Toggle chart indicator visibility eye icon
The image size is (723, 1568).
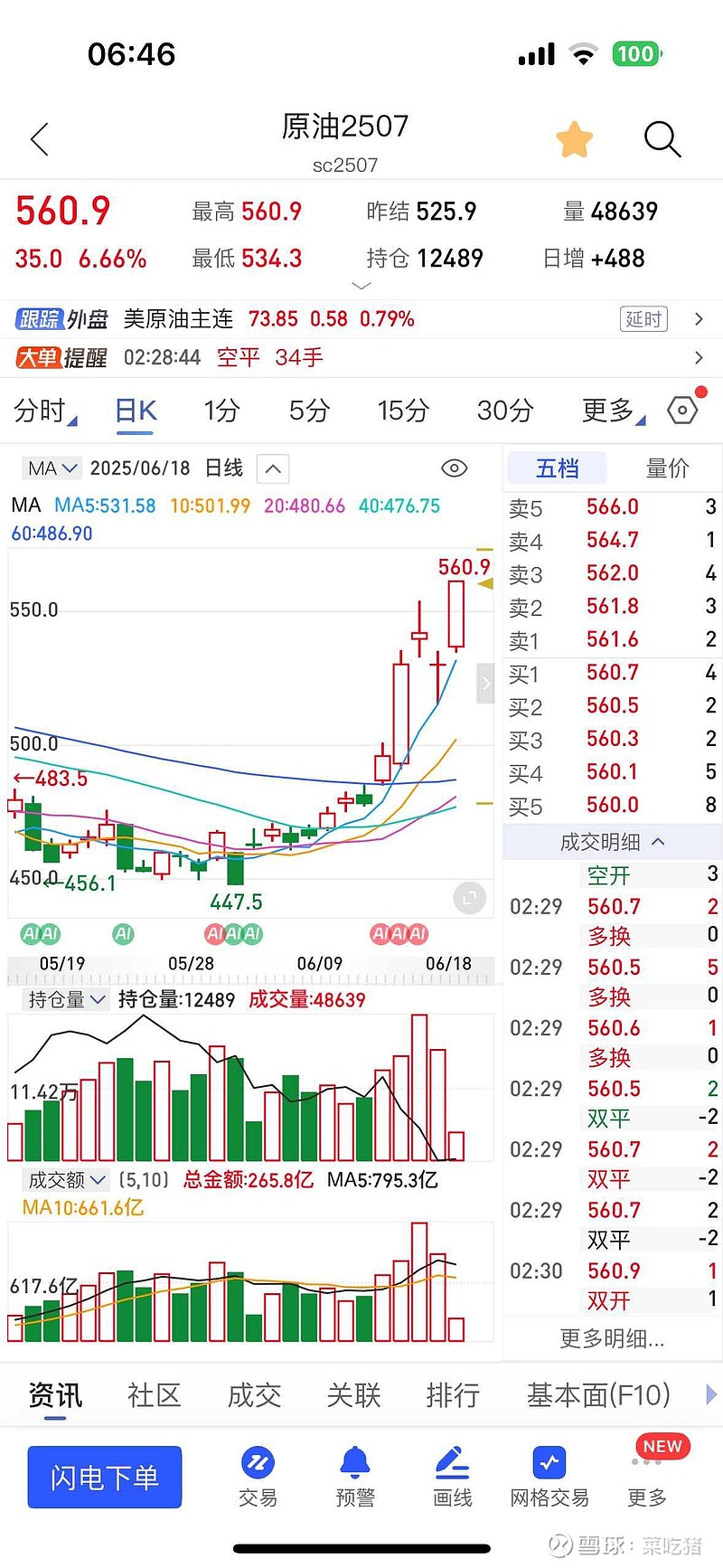[x=454, y=468]
